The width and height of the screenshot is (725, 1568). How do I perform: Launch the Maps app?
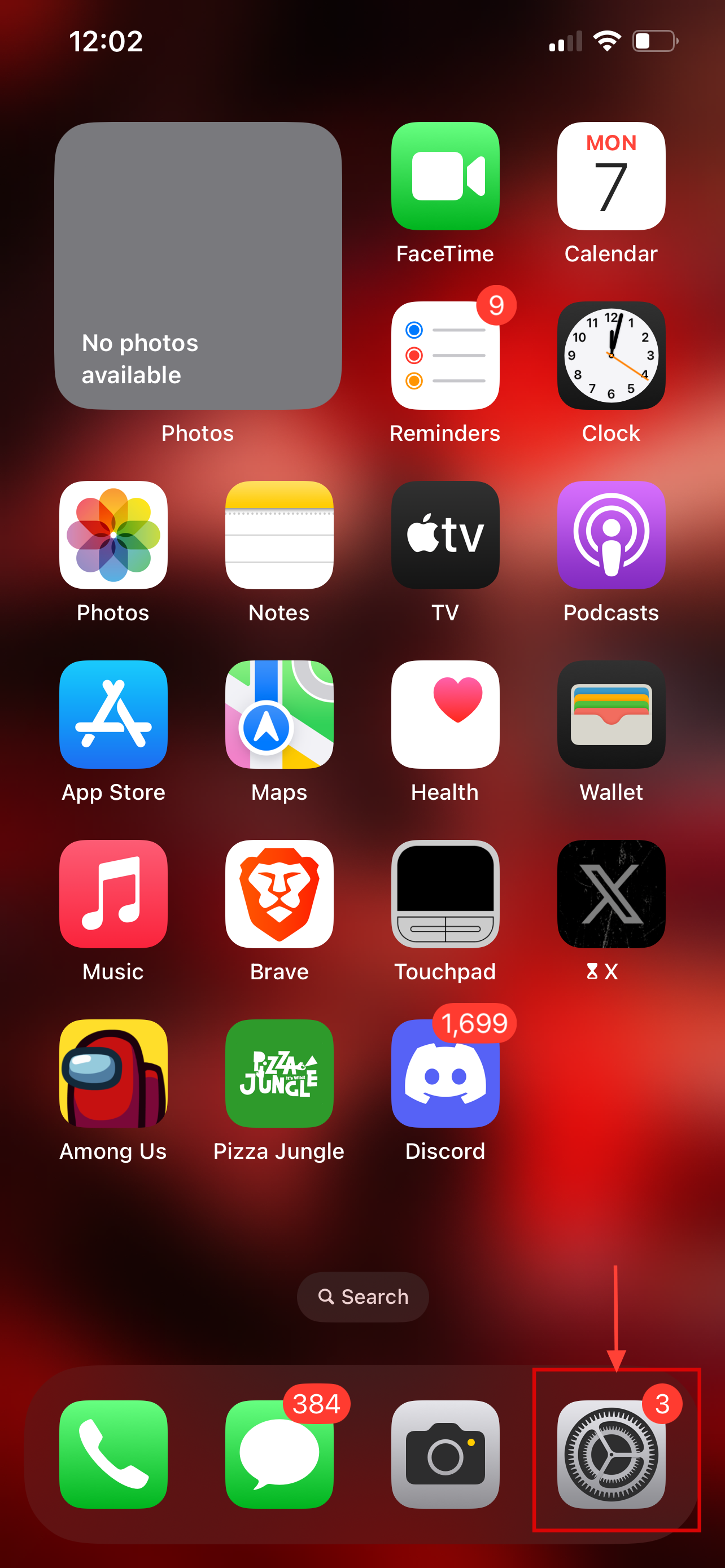click(279, 715)
